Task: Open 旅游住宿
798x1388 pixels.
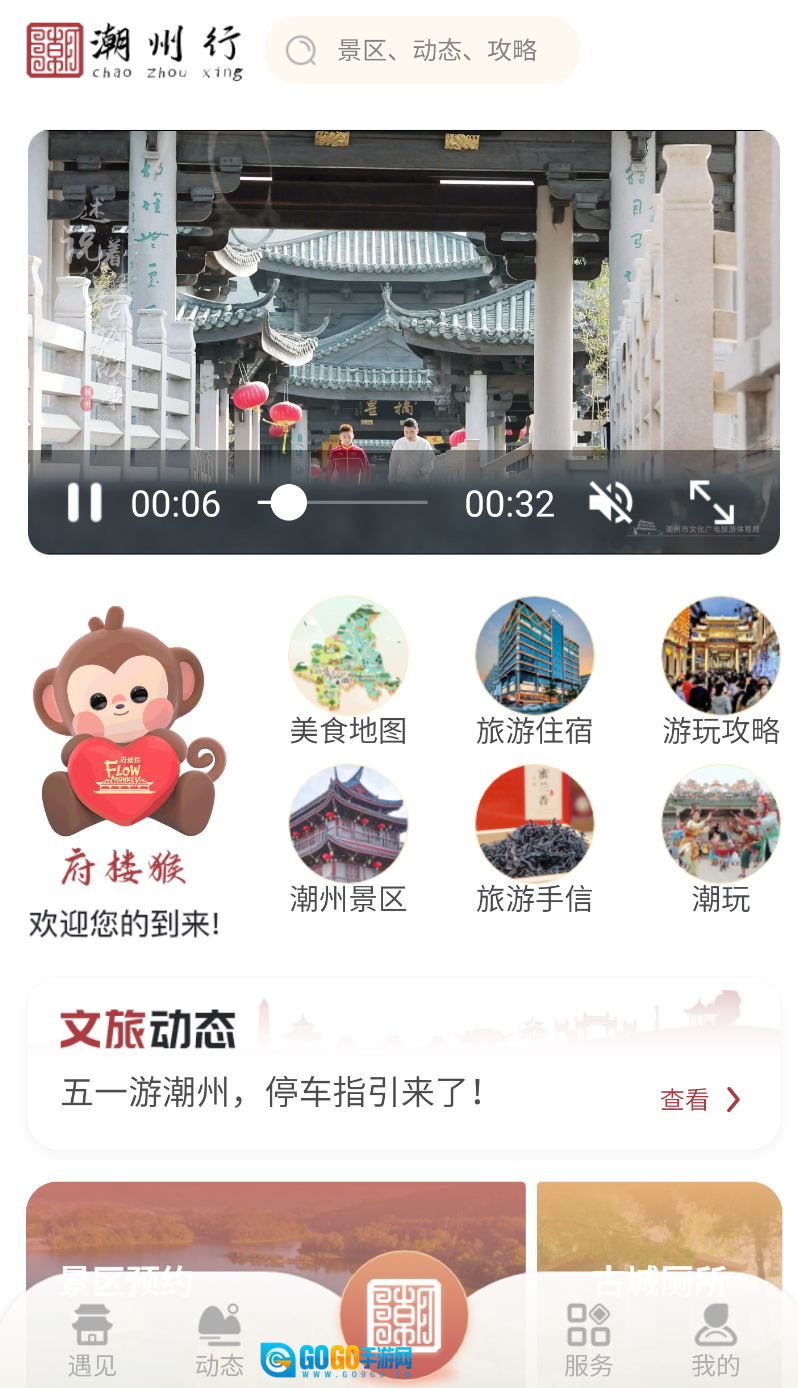Action: coord(534,672)
